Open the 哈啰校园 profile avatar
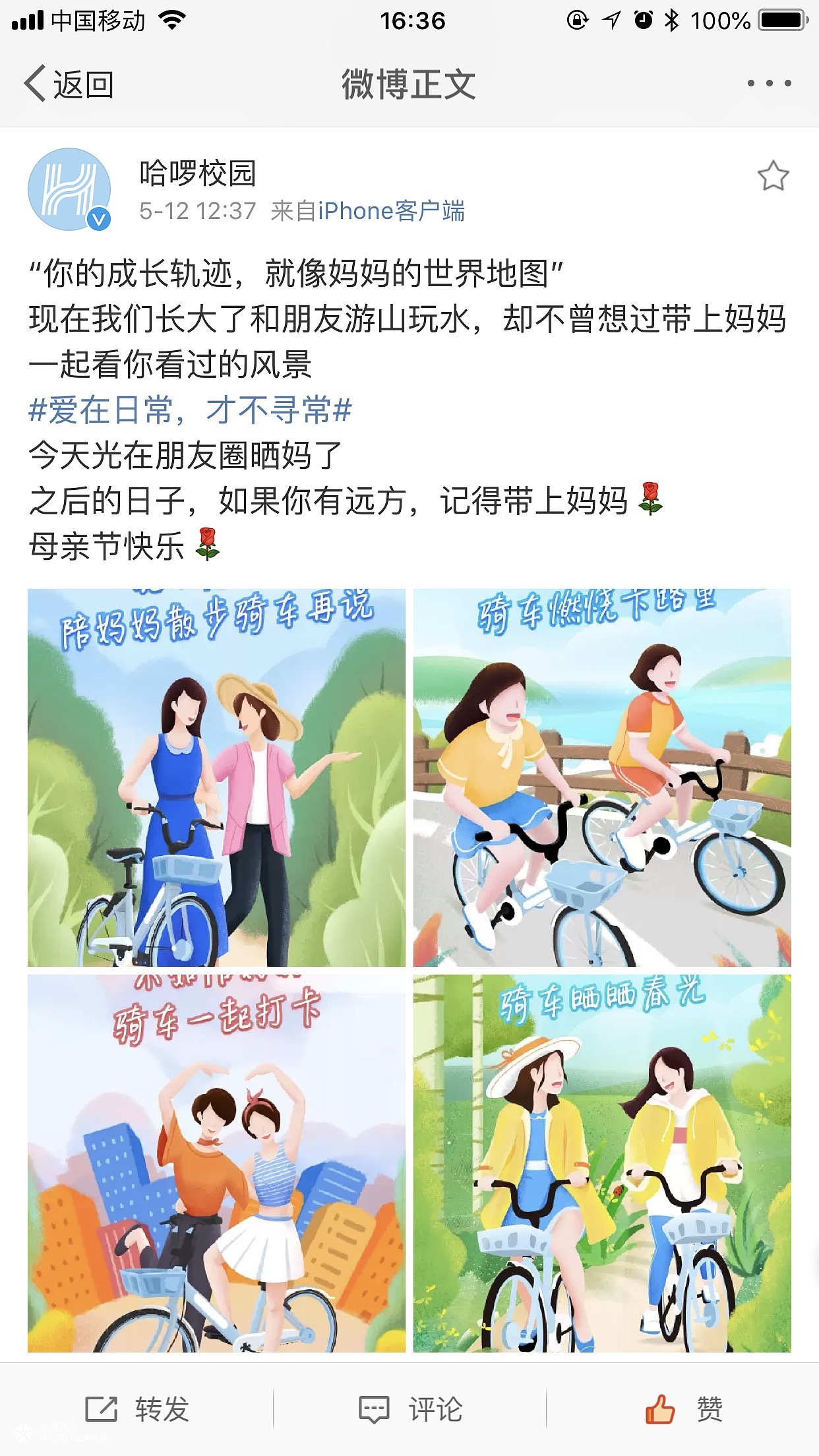Viewport: 819px width, 1456px height. tap(69, 189)
